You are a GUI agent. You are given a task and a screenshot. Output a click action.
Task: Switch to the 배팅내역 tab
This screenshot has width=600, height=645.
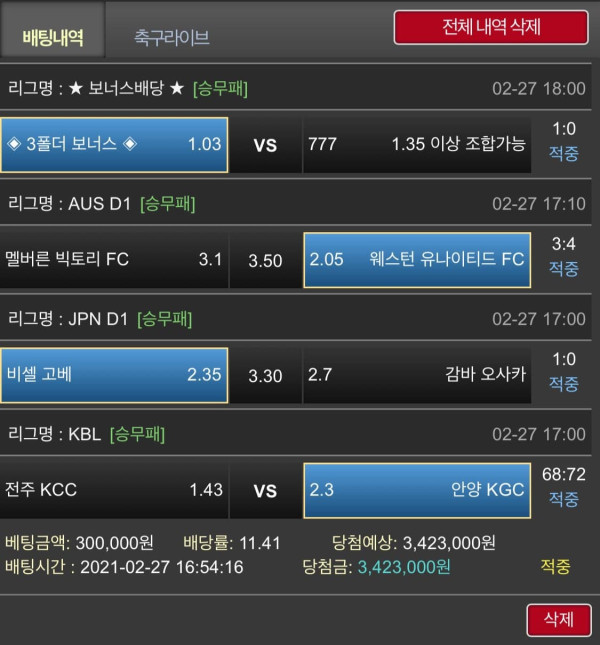tap(52, 38)
